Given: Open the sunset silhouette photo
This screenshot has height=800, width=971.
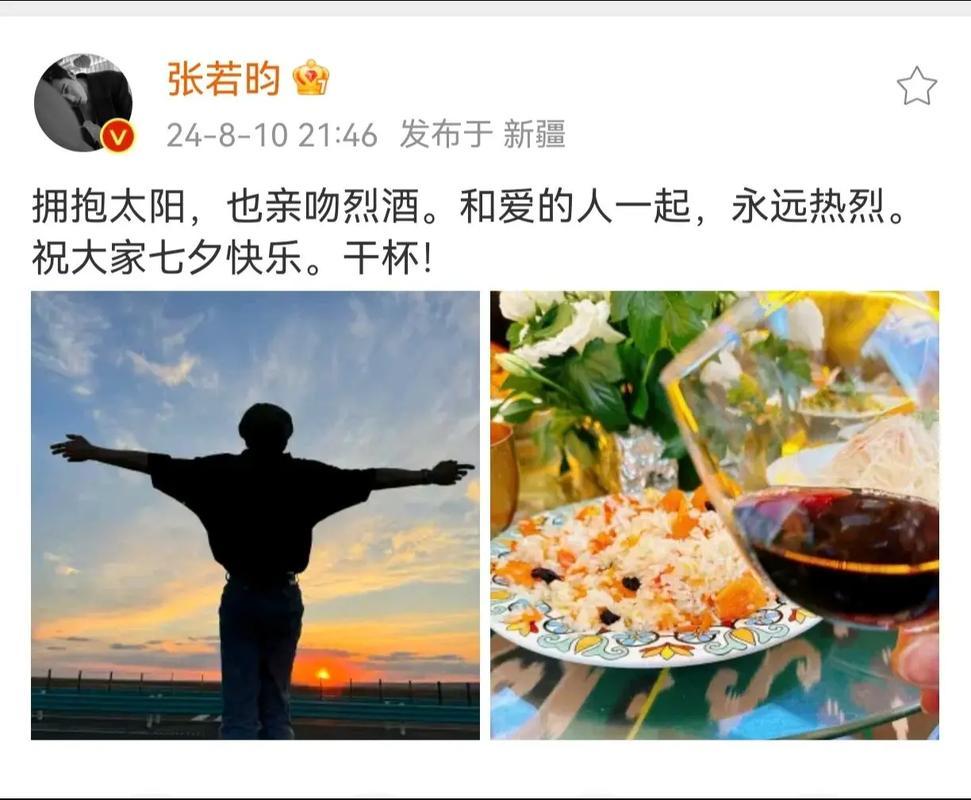Looking at the screenshot, I should [255, 515].
